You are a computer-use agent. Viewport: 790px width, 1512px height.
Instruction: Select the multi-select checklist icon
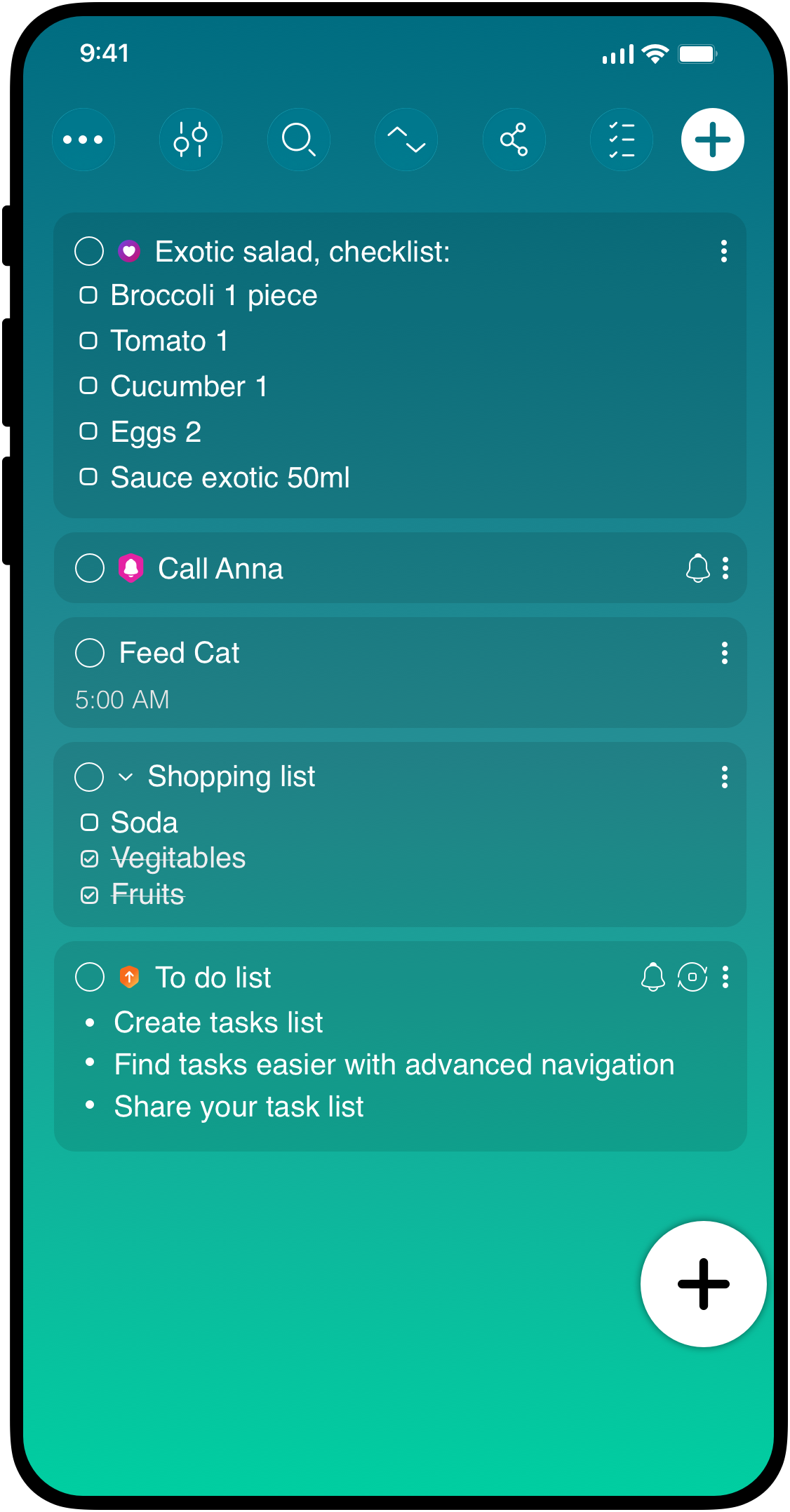tap(622, 140)
